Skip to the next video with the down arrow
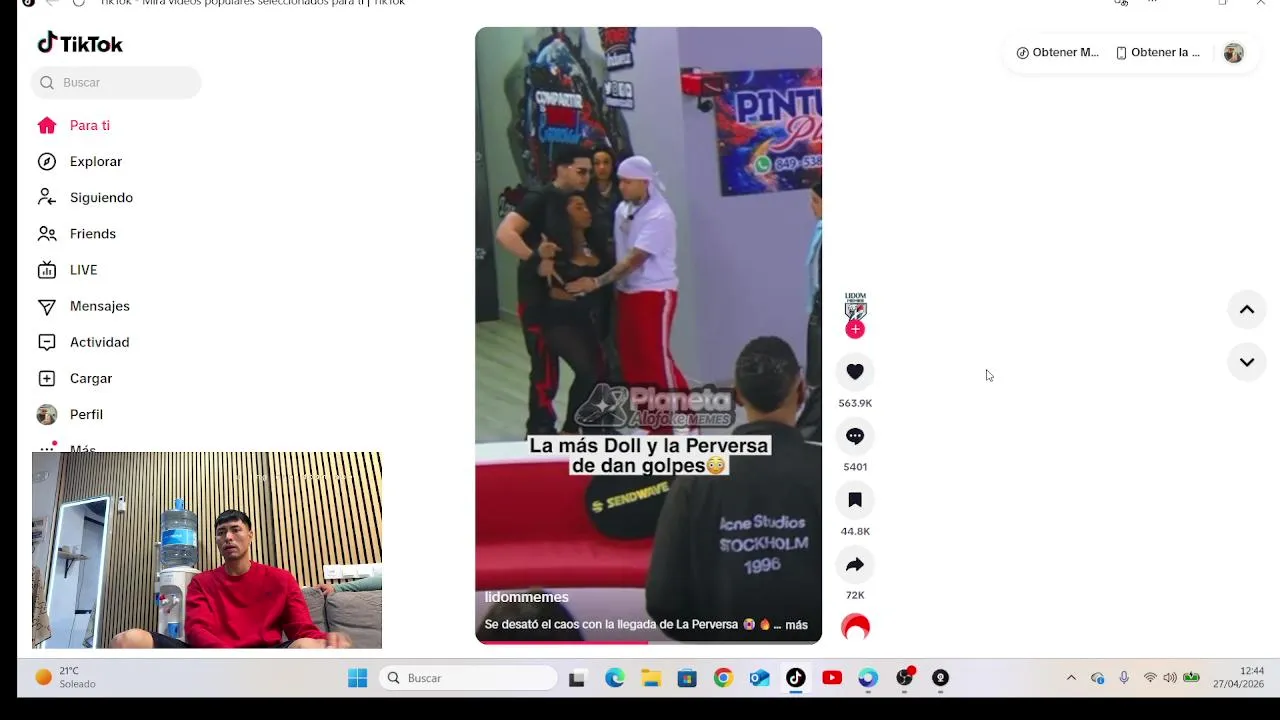The image size is (1280, 720). [x=1247, y=362]
